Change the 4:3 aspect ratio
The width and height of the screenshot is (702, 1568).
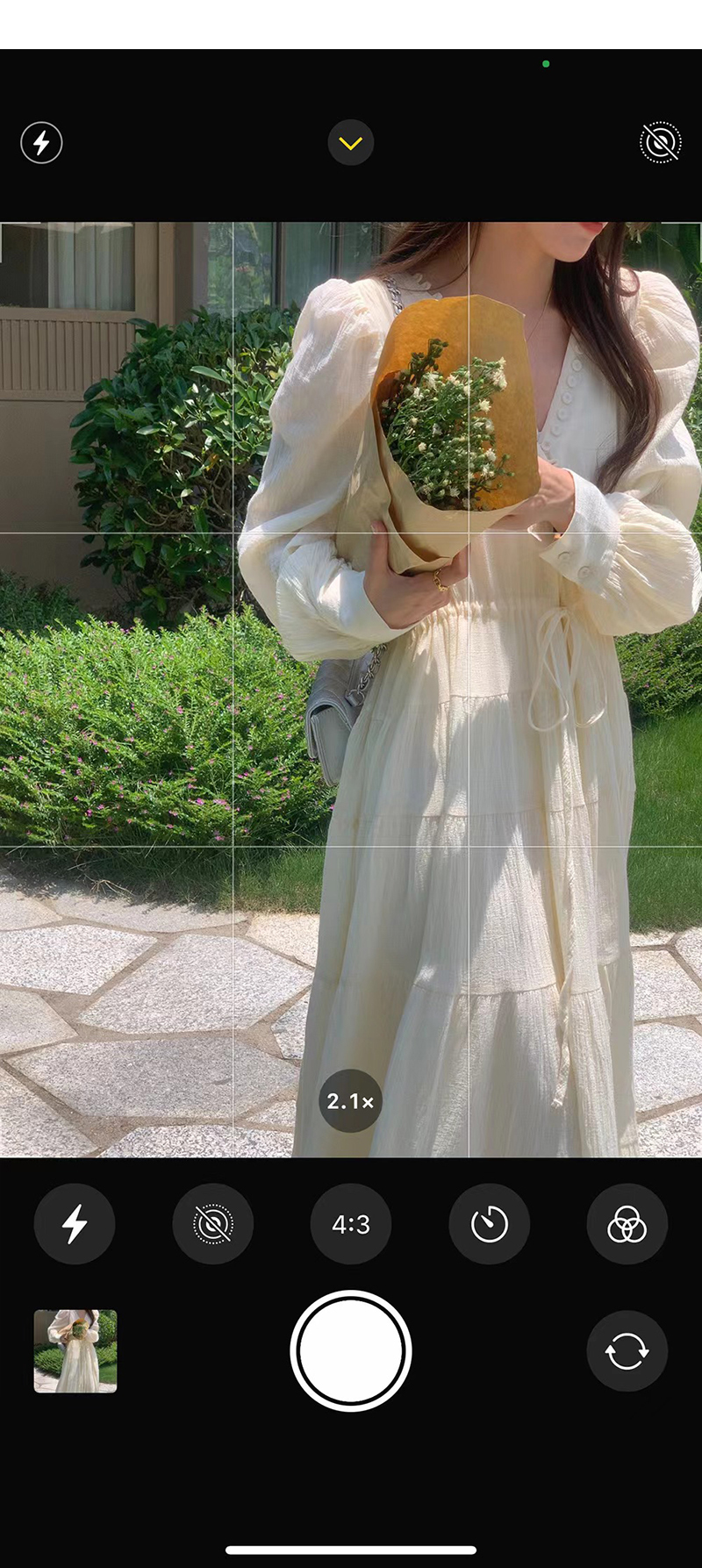coord(351,1224)
